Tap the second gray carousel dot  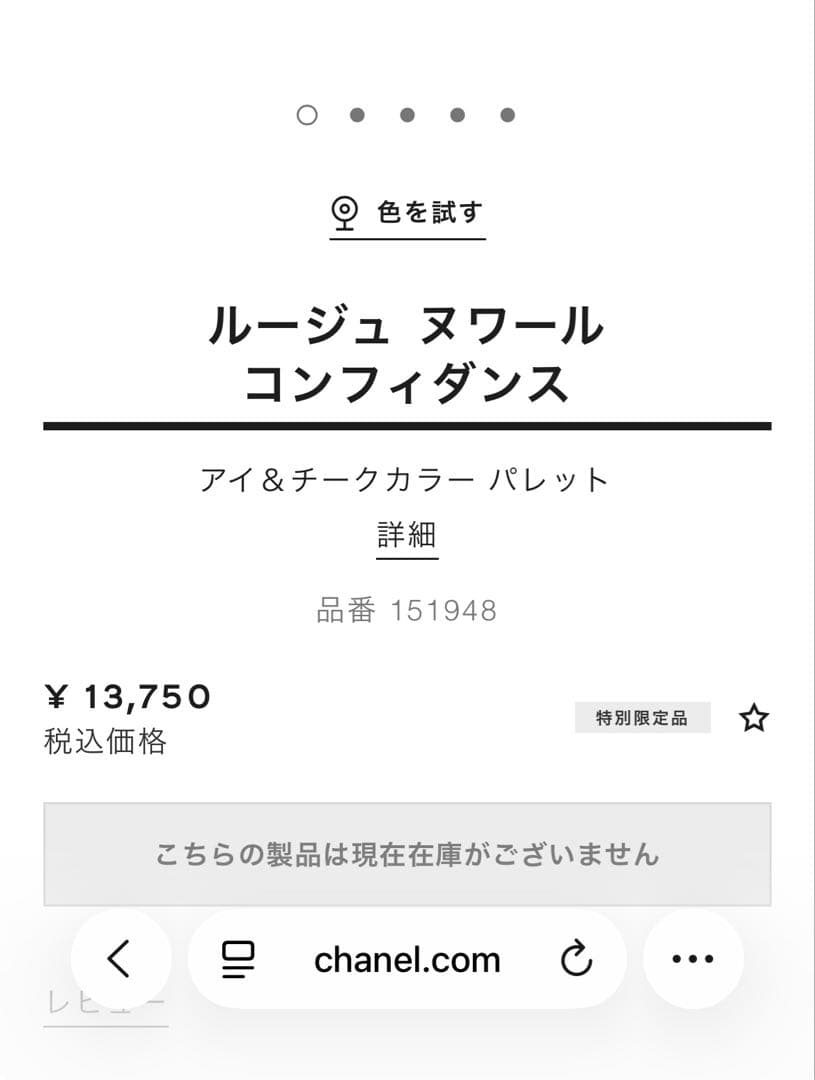(x=357, y=115)
